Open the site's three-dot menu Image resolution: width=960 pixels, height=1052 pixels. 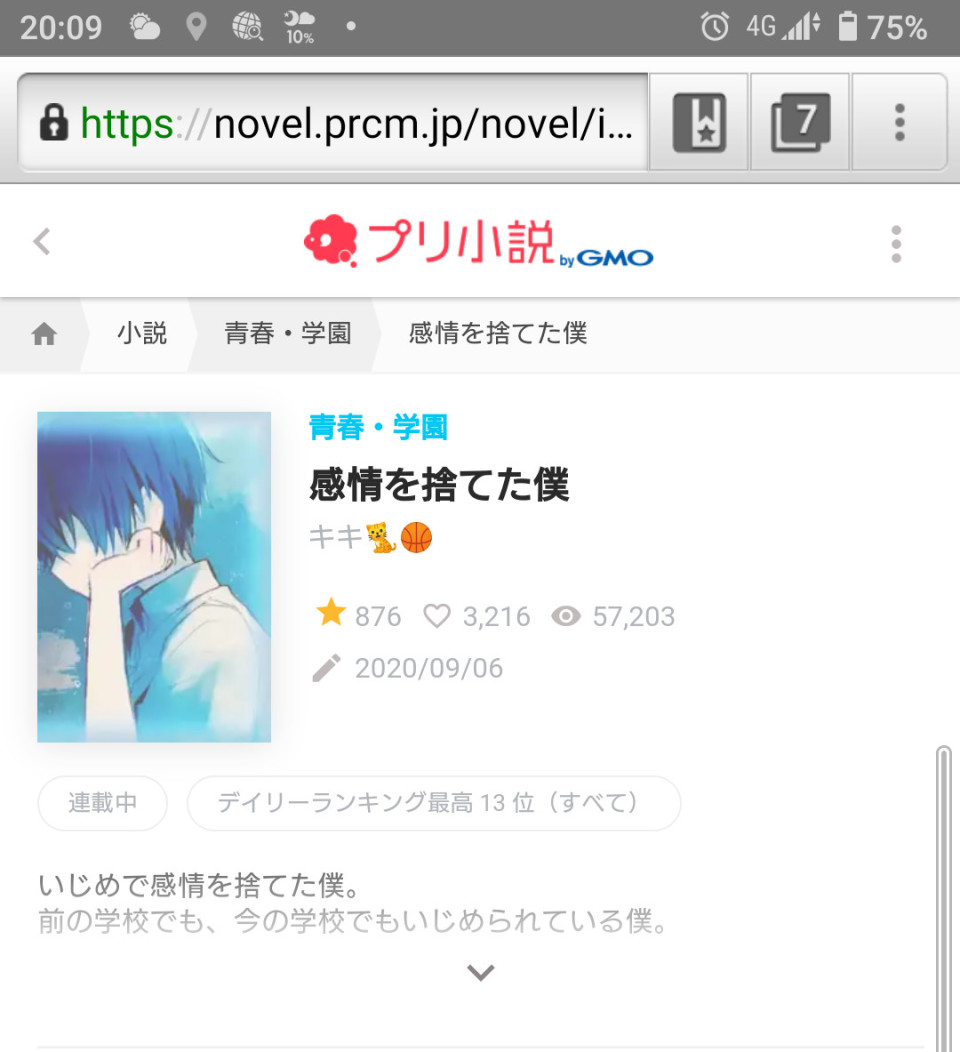895,244
